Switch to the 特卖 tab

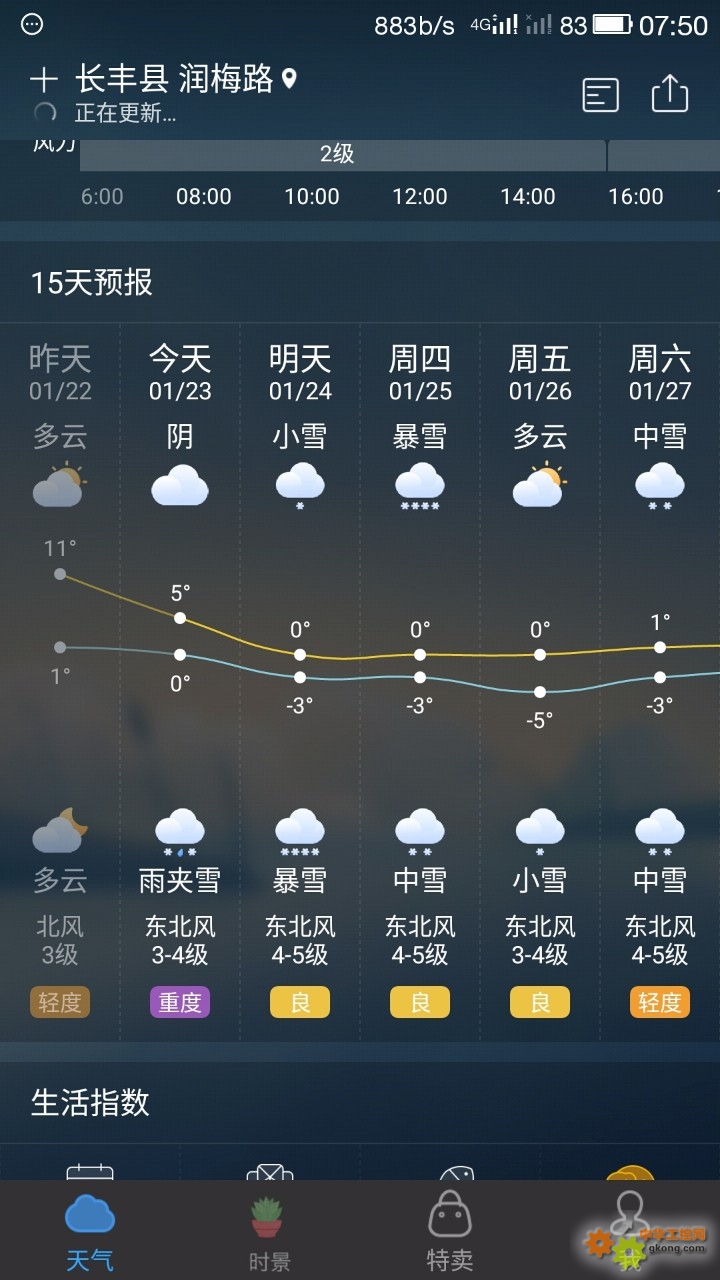pos(450,1232)
